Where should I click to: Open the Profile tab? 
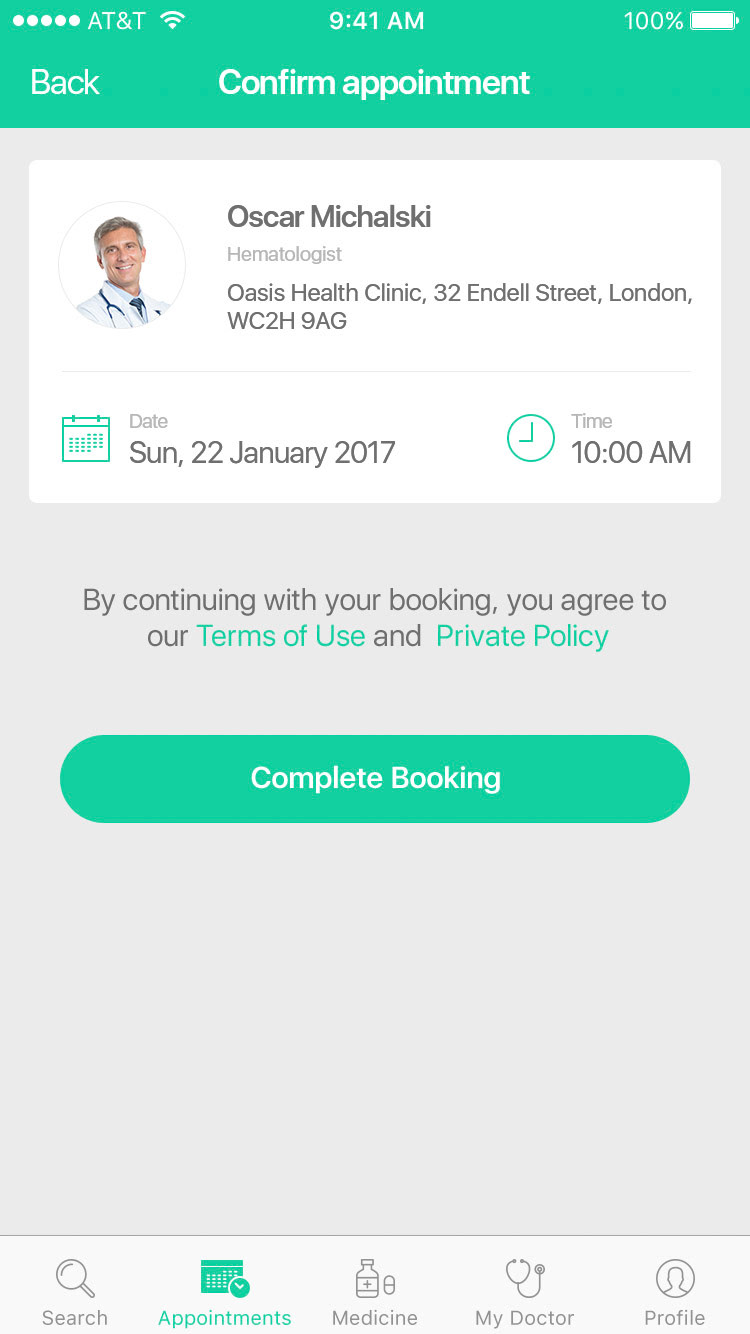(x=675, y=1292)
